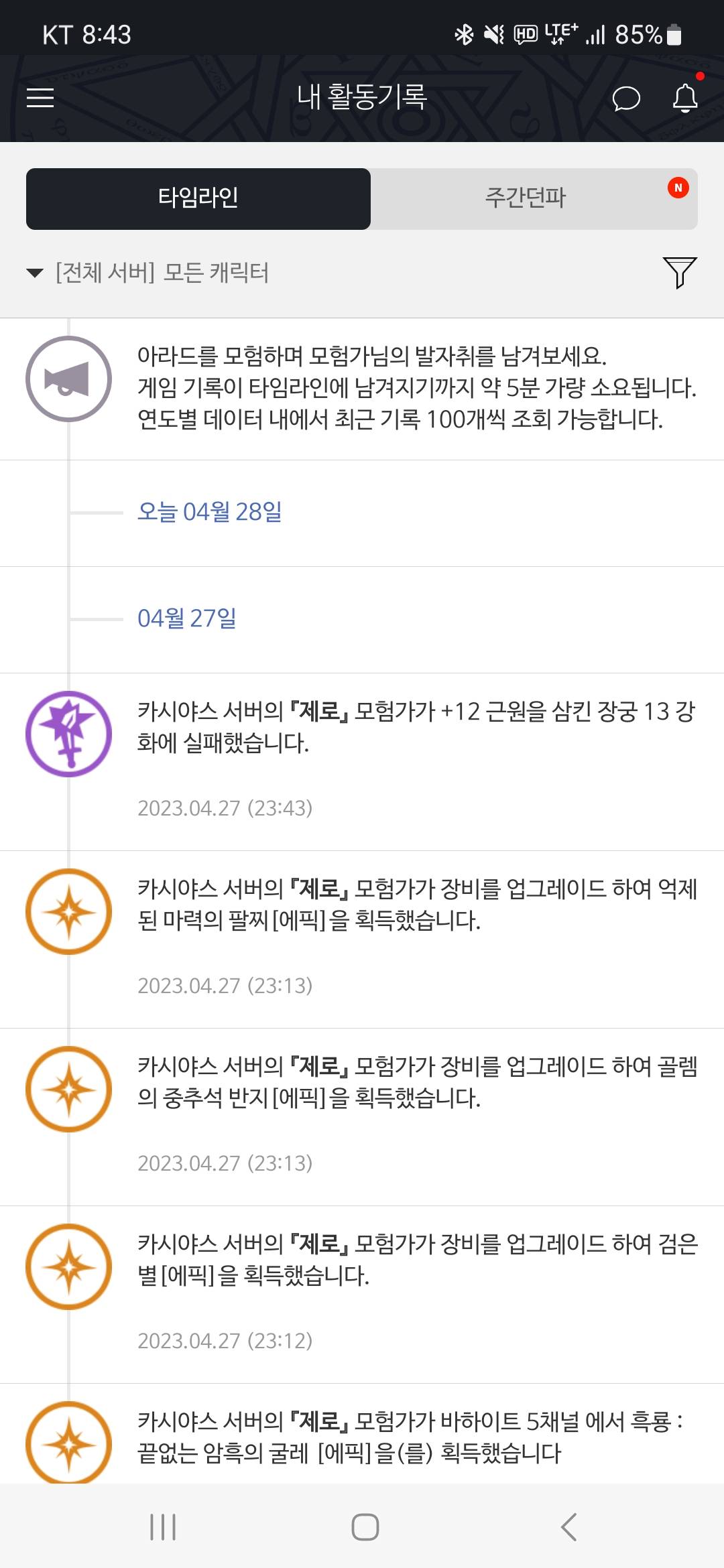This screenshot has height=1568, width=724.
Task: Go back with the system back button
Action: tap(568, 1527)
